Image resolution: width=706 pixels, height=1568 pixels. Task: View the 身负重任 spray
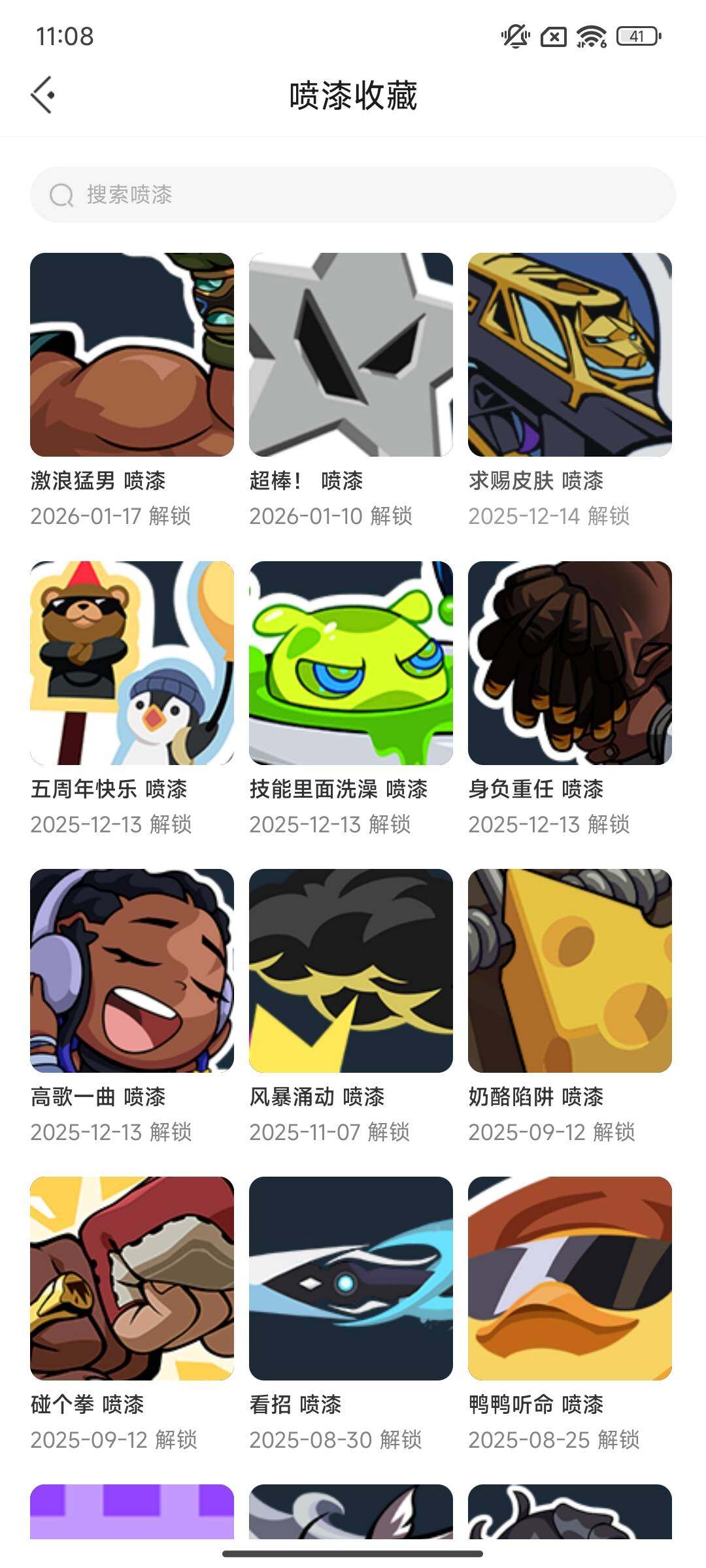pyautogui.click(x=570, y=663)
